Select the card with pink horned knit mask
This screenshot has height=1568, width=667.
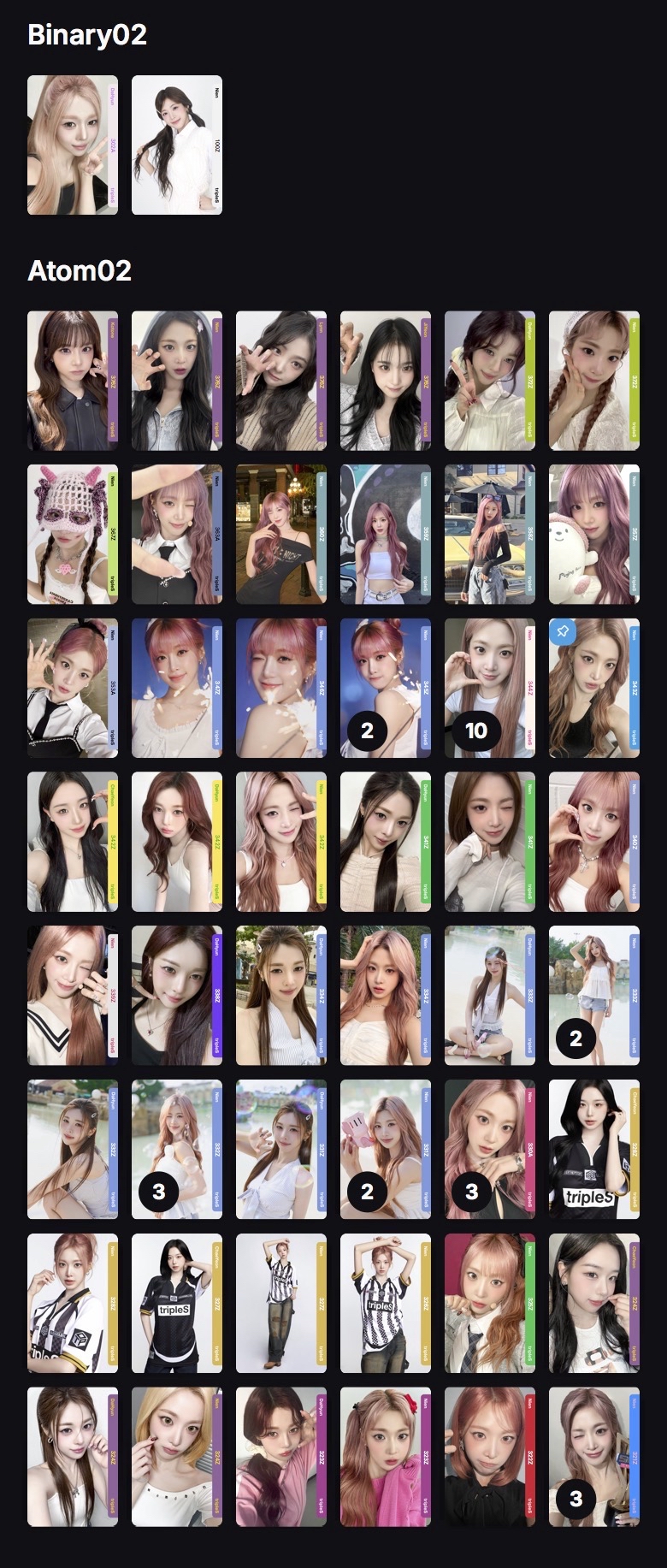[73, 534]
